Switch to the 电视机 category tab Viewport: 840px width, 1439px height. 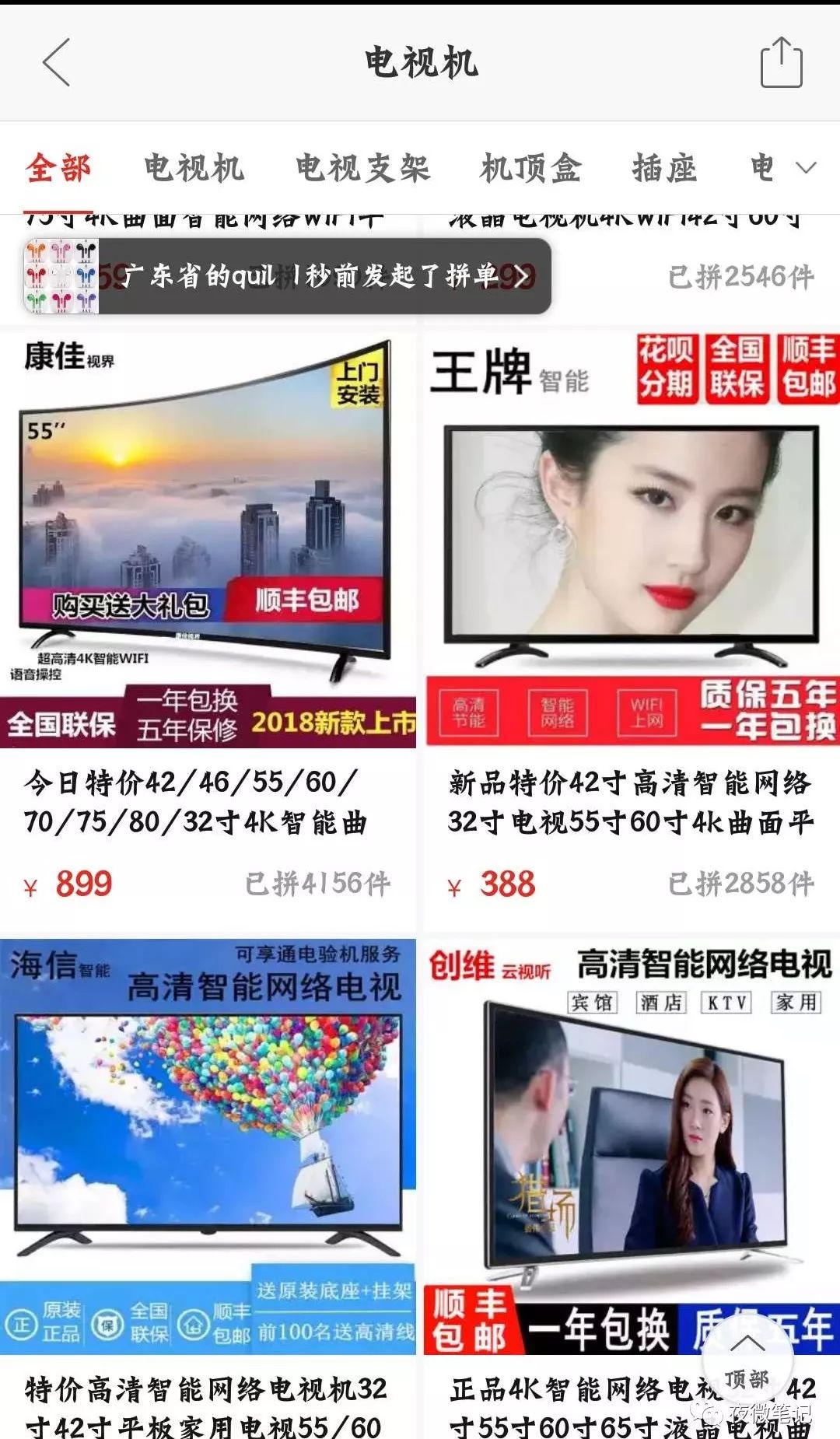[x=194, y=167]
